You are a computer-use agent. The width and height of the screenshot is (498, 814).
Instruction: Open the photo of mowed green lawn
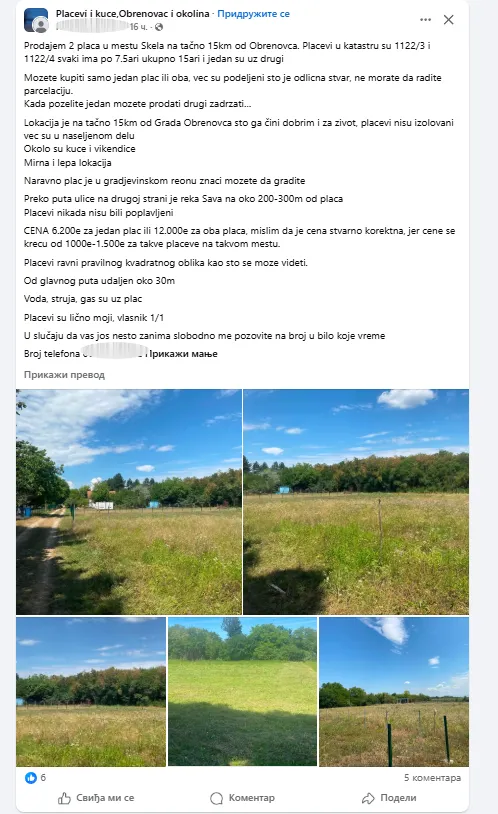pyautogui.click(x=243, y=691)
